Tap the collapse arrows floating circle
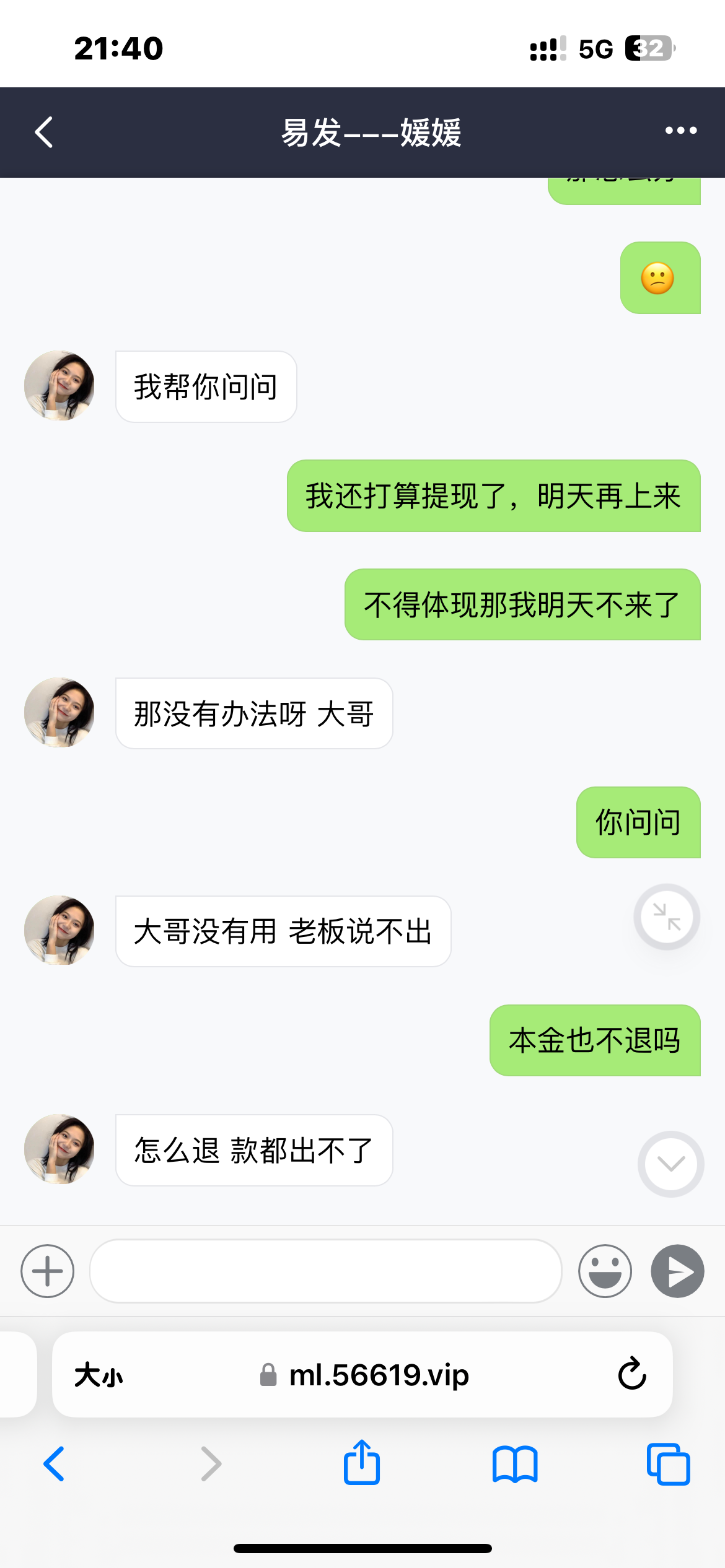The width and height of the screenshot is (725, 1568). 666,917
